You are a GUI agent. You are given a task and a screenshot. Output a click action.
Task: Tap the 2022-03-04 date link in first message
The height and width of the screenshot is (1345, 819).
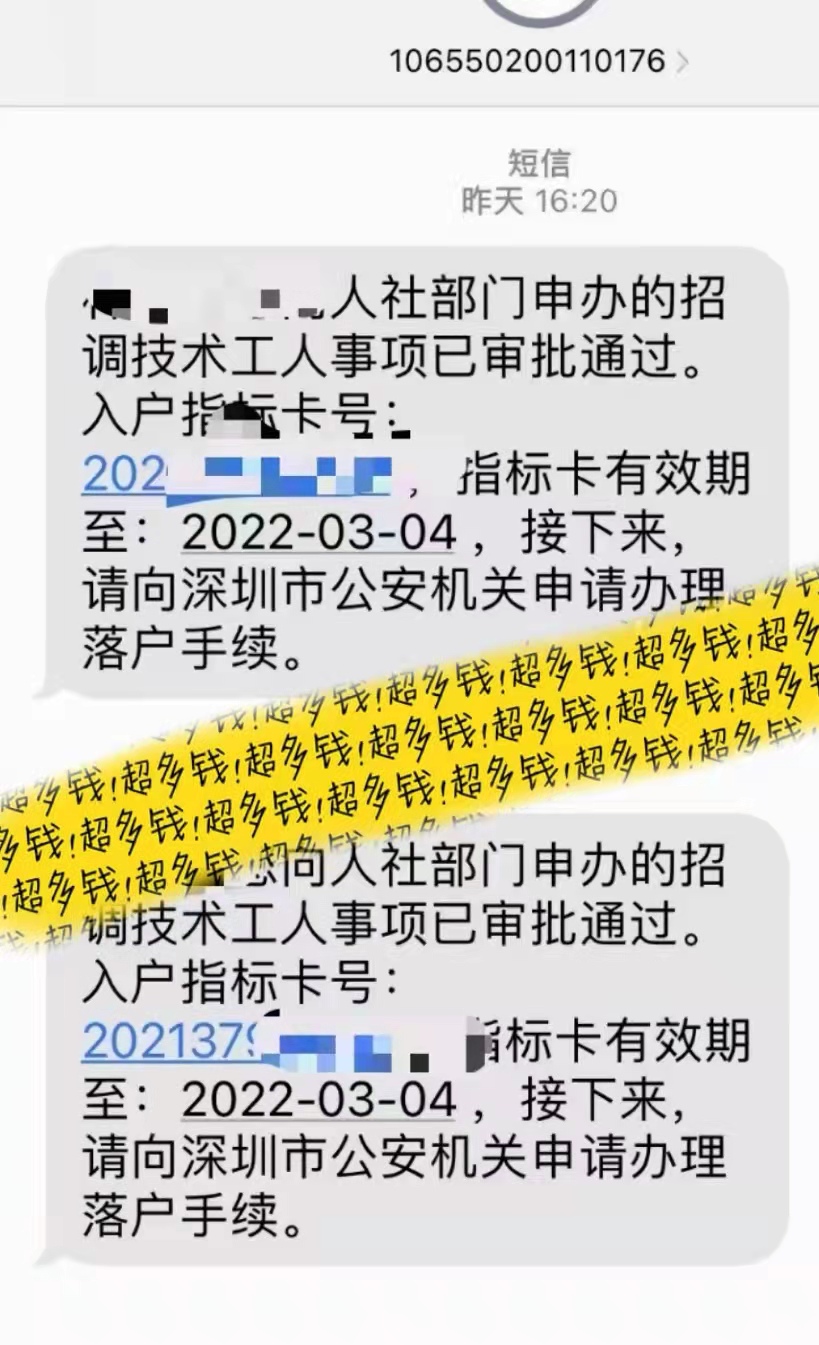(x=318, y=533)
